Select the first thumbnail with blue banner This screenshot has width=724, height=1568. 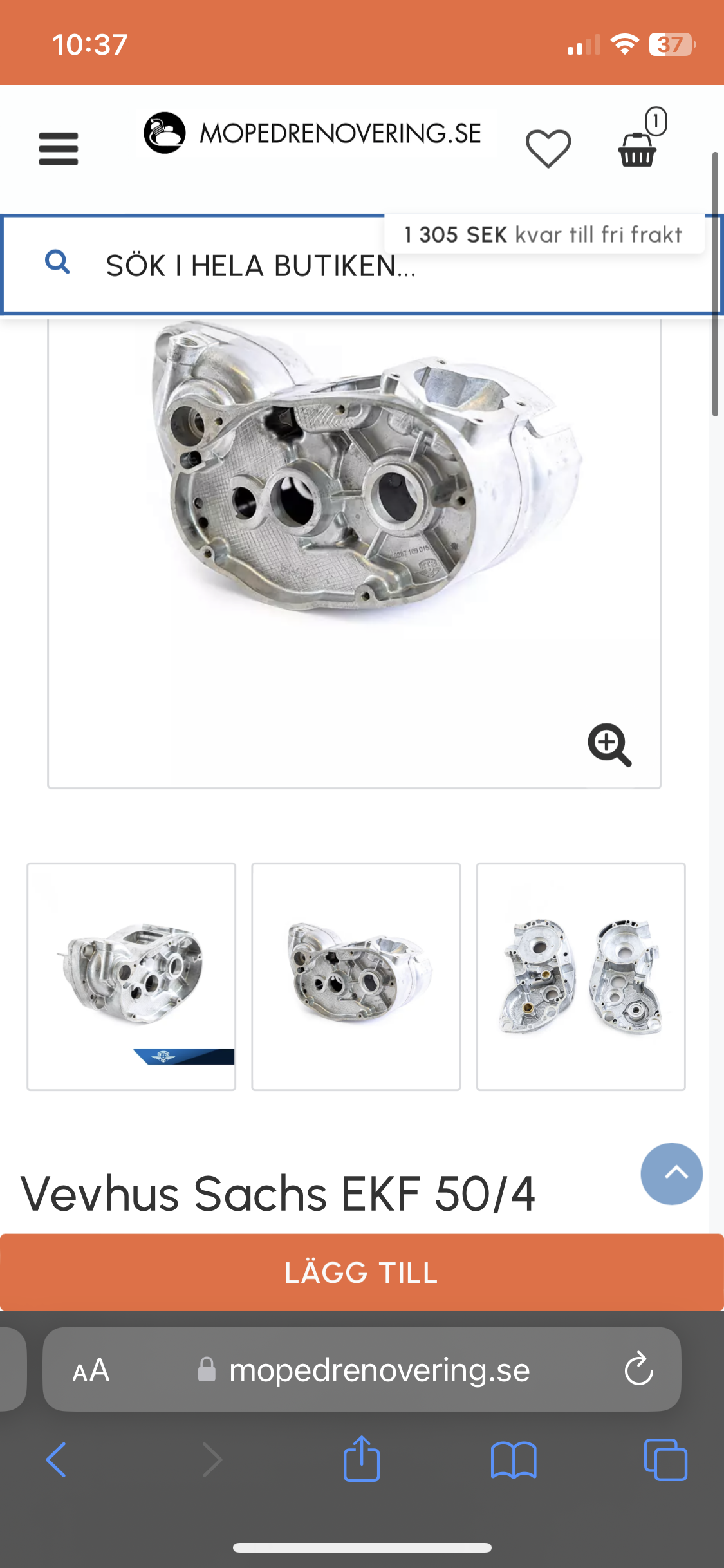pyautogui.click(x=131, y=976)
